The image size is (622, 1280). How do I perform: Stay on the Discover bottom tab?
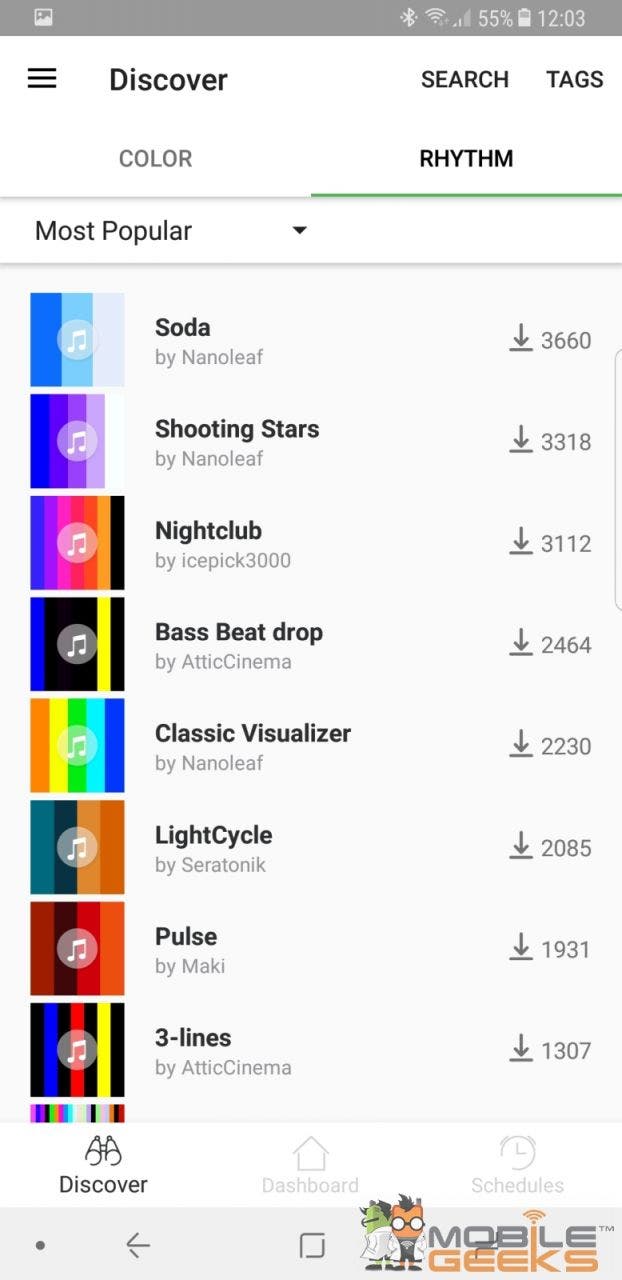[x=103, y=1165]
